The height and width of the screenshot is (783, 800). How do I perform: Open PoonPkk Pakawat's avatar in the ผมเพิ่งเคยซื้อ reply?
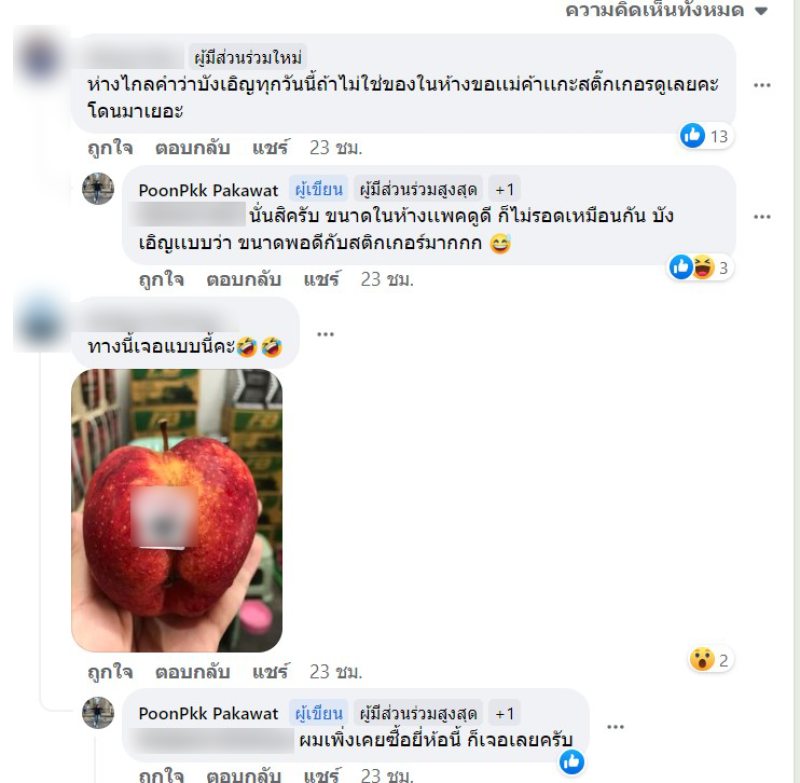point(98,713)
